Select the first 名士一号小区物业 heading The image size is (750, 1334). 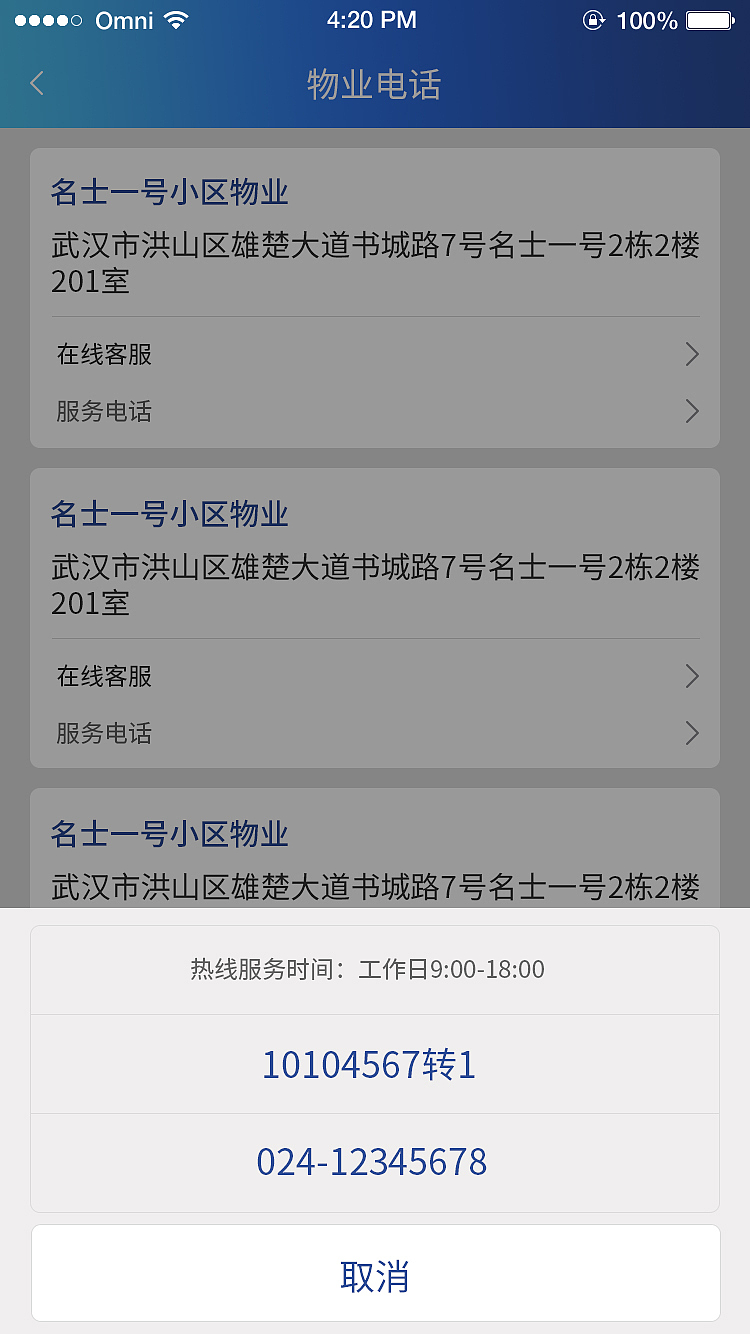pyautogui.click(x=168, y=191)
